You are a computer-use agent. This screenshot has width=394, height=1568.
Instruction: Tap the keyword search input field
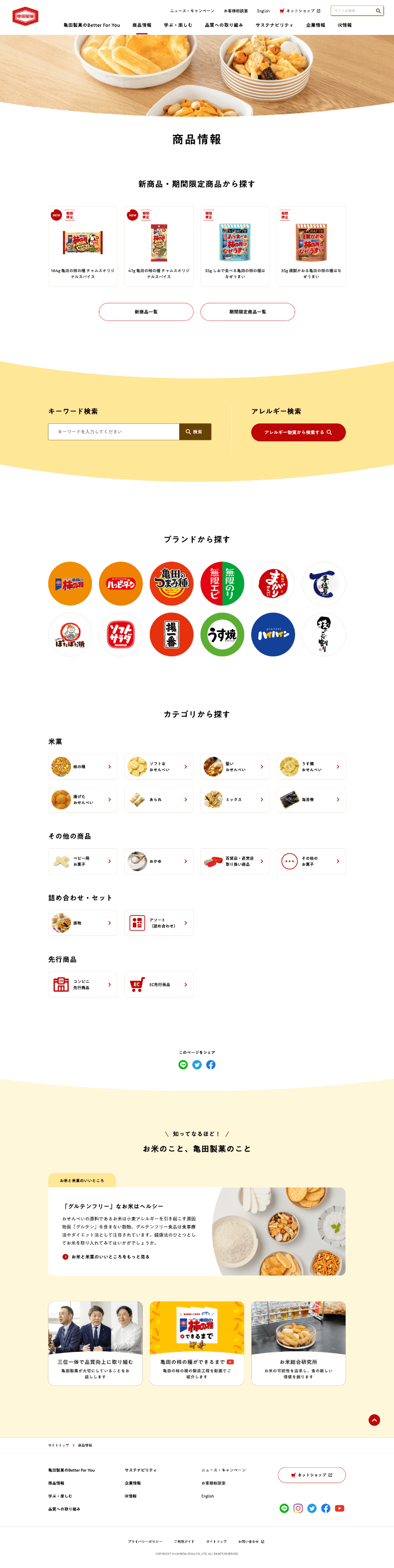pos(114,432)
